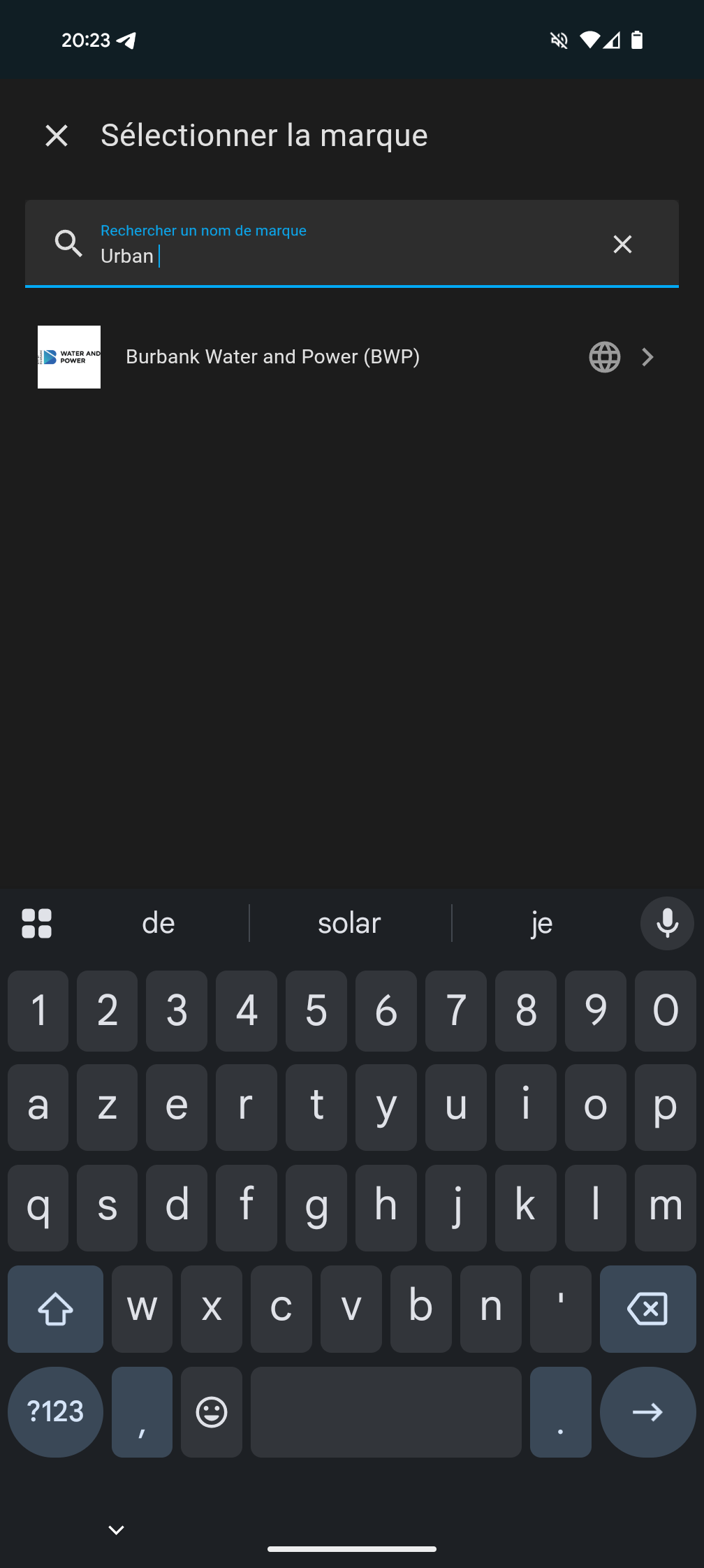
Task: Tap the globe icon for Burbank Water
Action: coord(604,357)
